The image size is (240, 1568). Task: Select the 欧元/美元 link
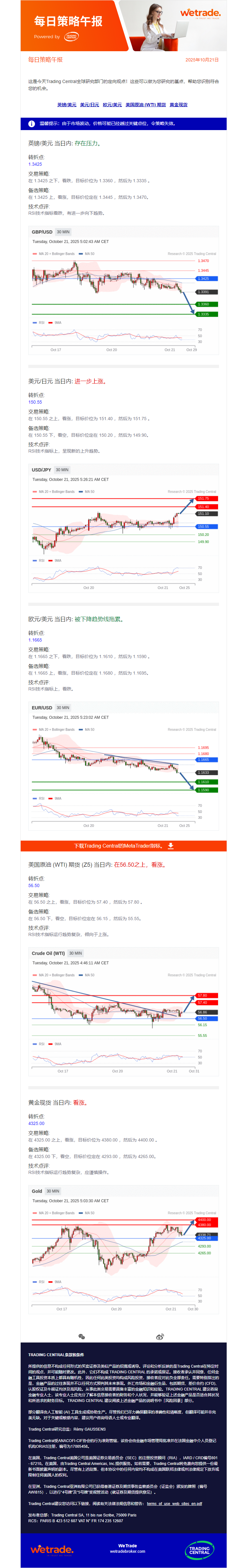tap(112, 105)
